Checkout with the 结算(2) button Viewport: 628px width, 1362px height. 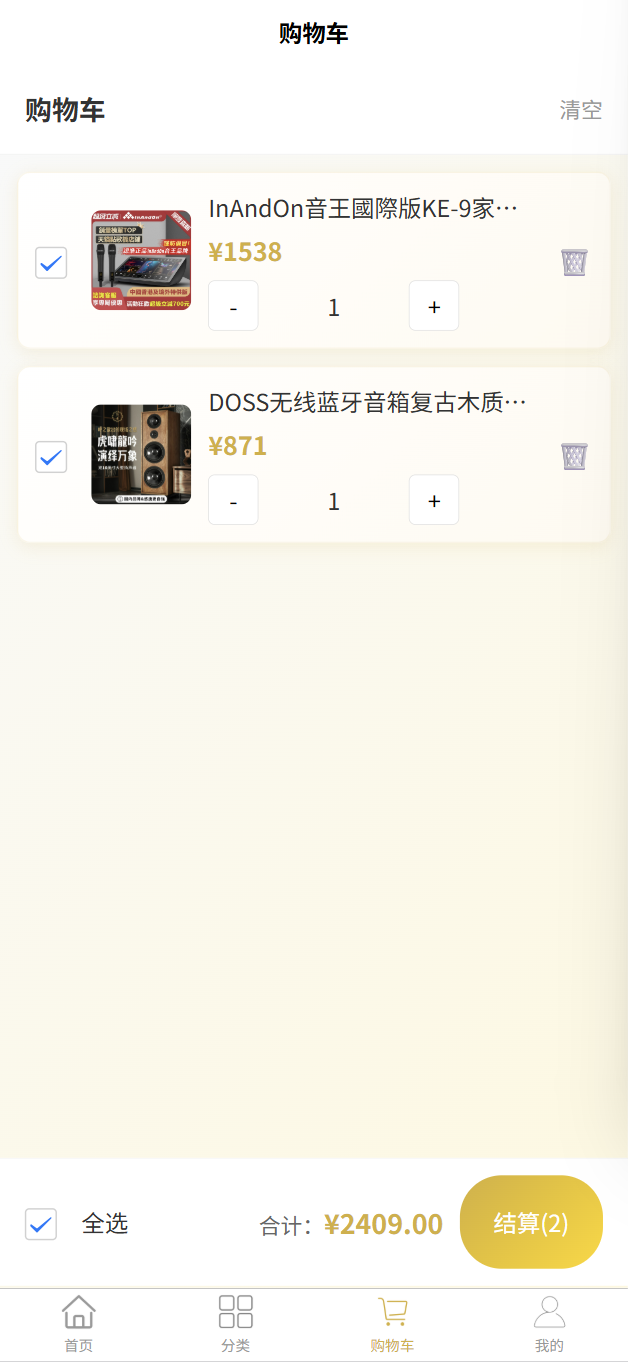point(531,1222)
